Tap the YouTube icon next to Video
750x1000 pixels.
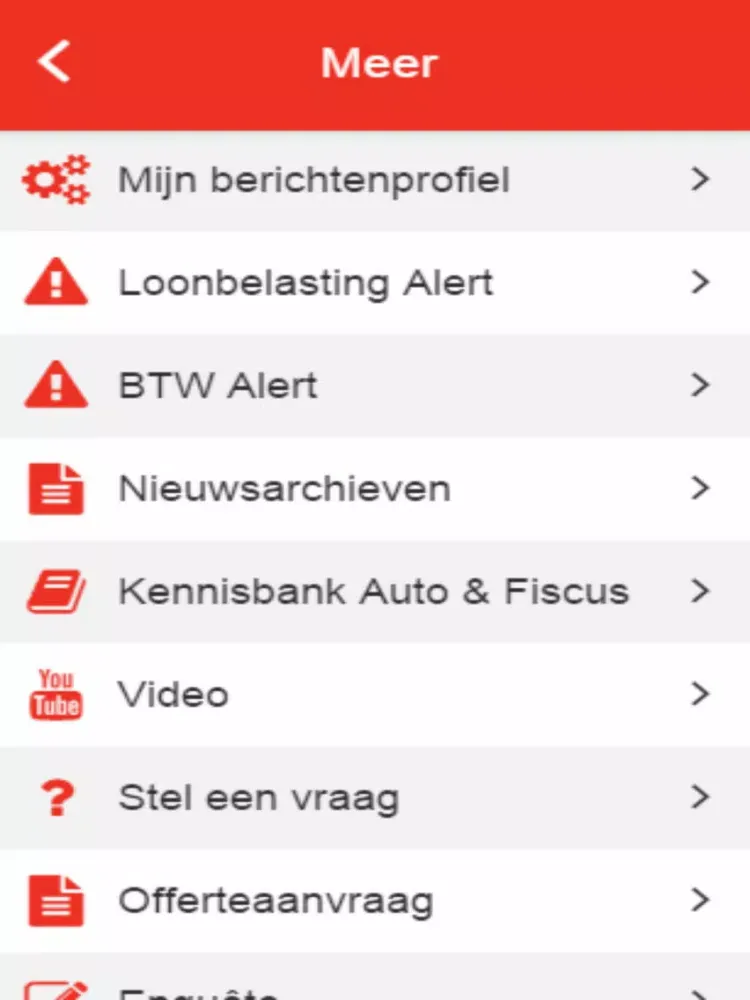(55, 693)
